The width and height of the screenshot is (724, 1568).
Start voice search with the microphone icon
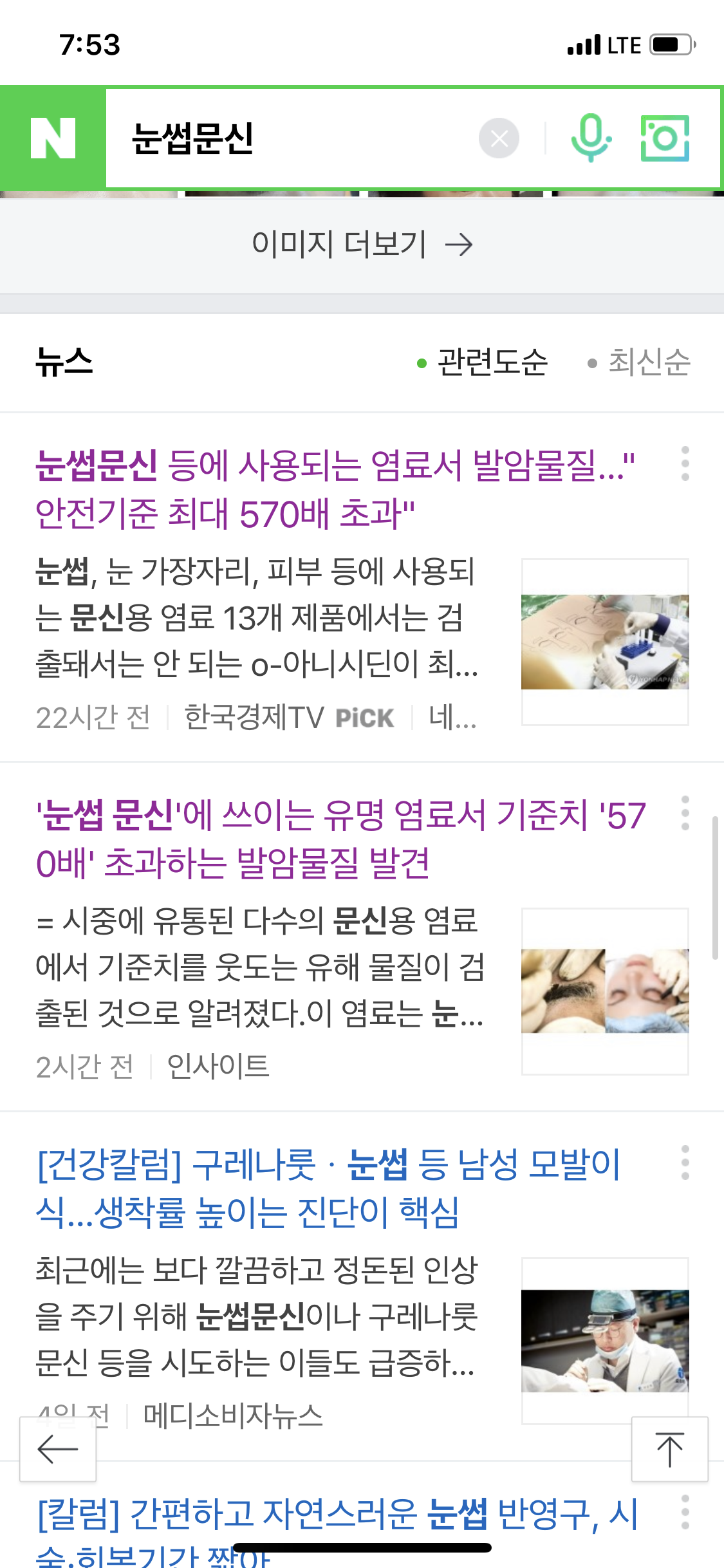[591, 138]
